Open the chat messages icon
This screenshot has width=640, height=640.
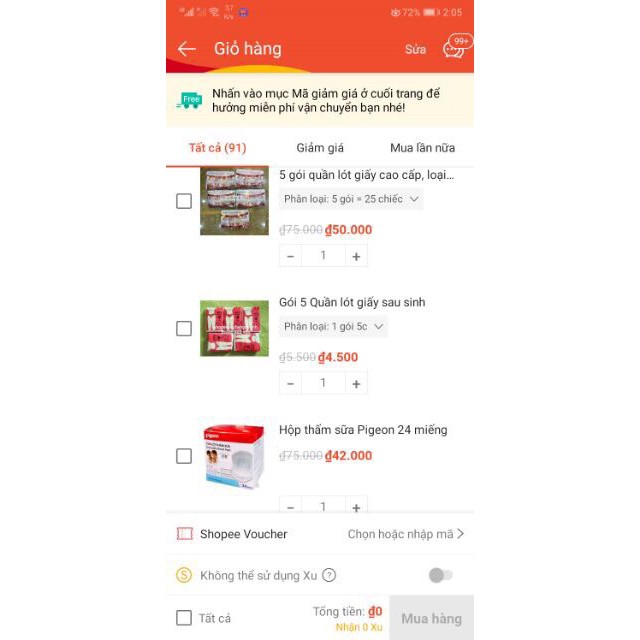point(457,47)
